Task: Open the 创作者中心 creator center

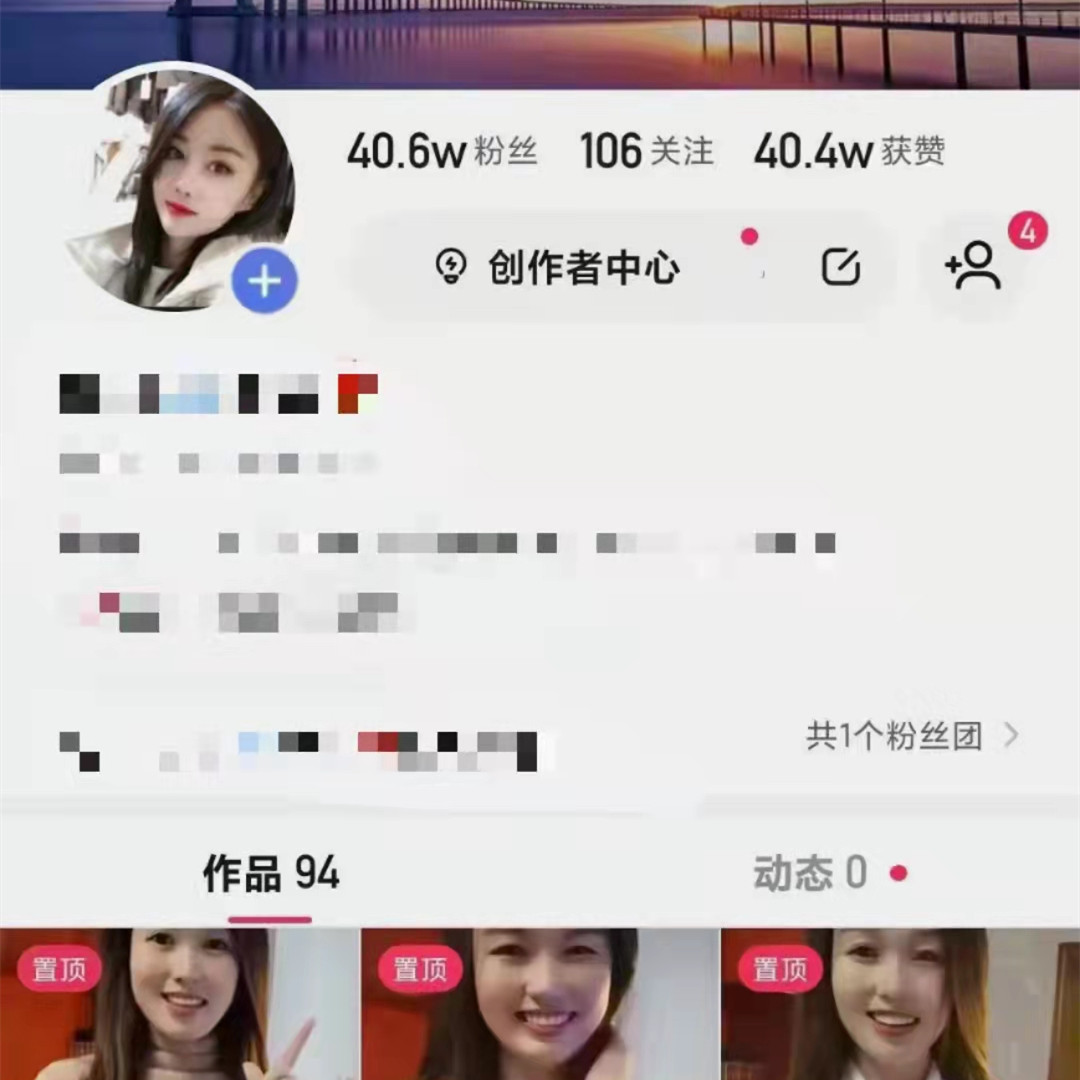Action: point(558,267)
